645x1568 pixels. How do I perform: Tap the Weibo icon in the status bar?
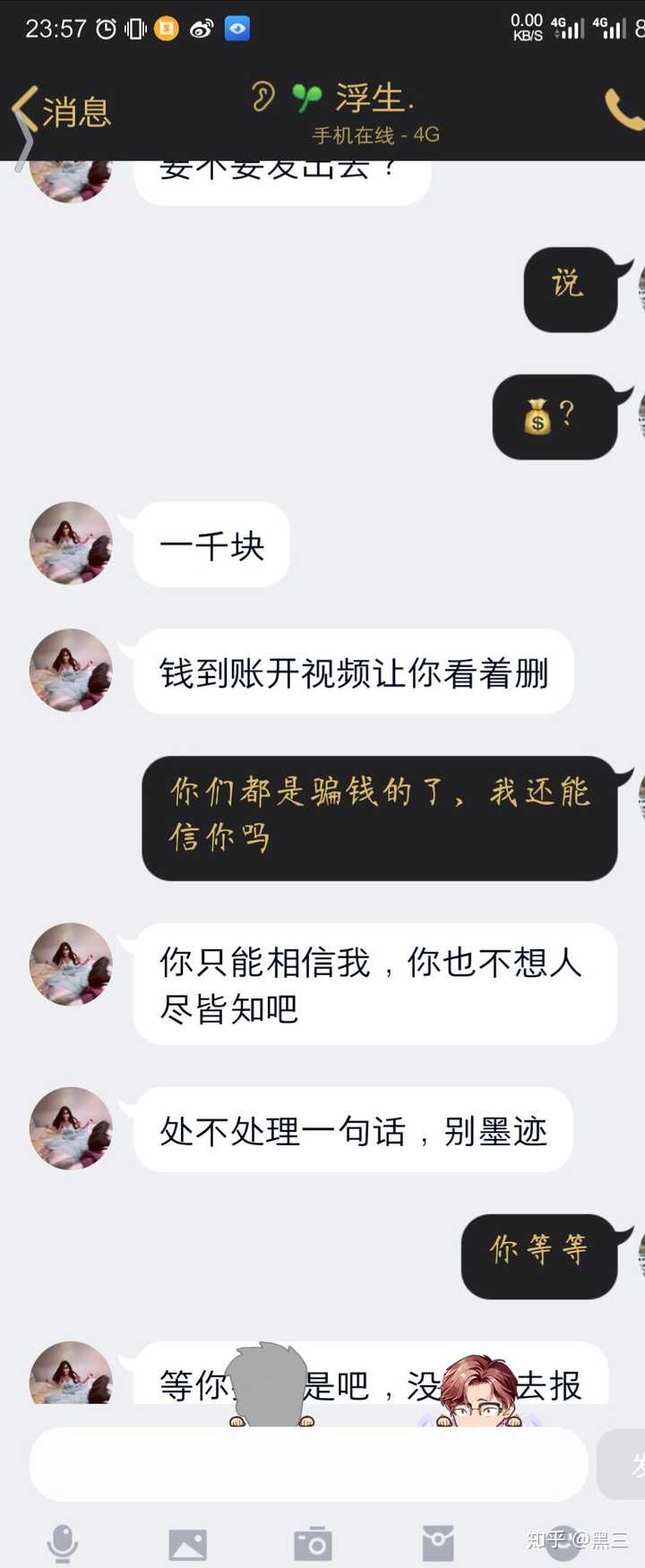pos(201,27)
